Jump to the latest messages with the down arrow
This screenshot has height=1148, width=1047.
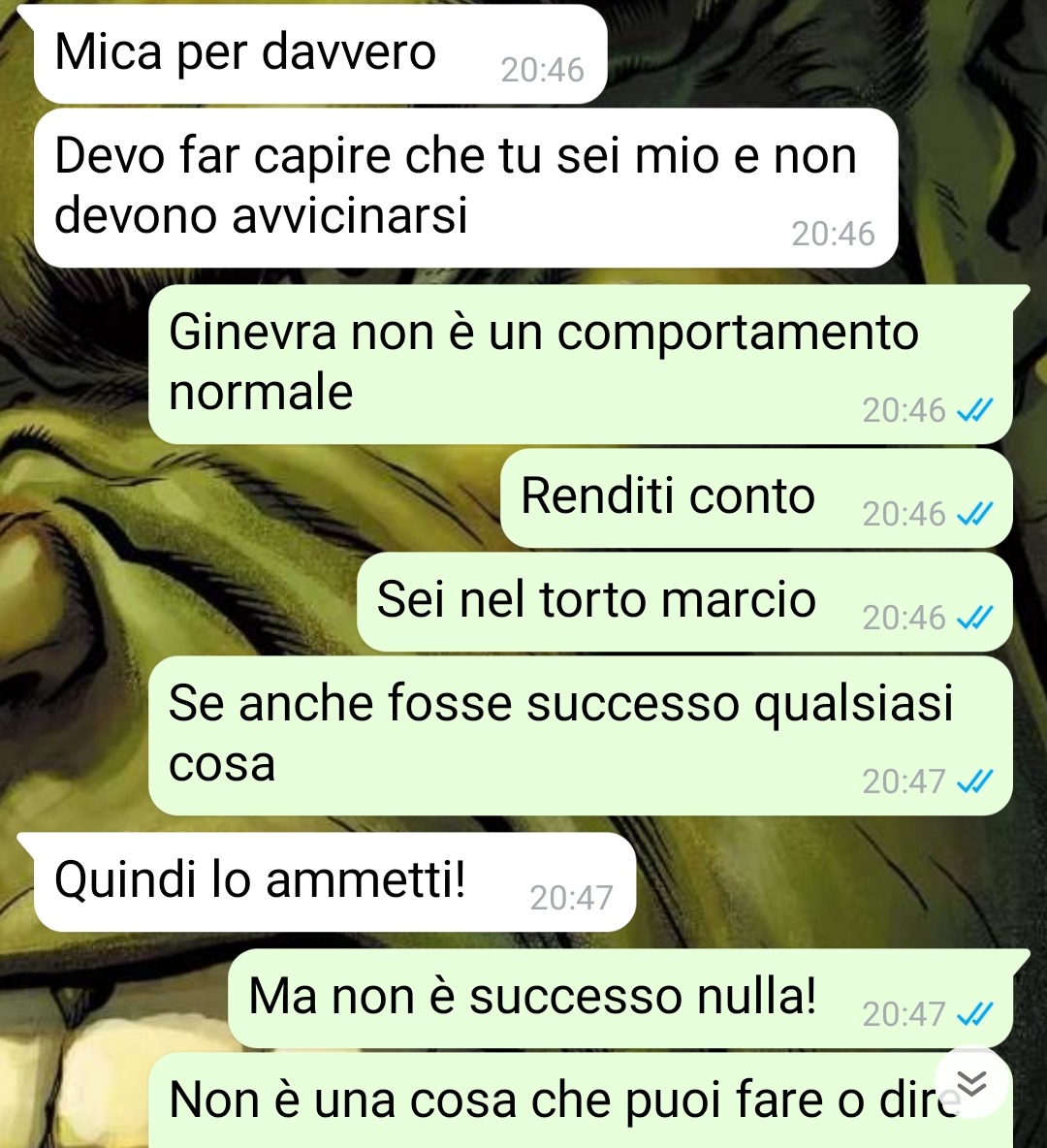click(971, 1082)
